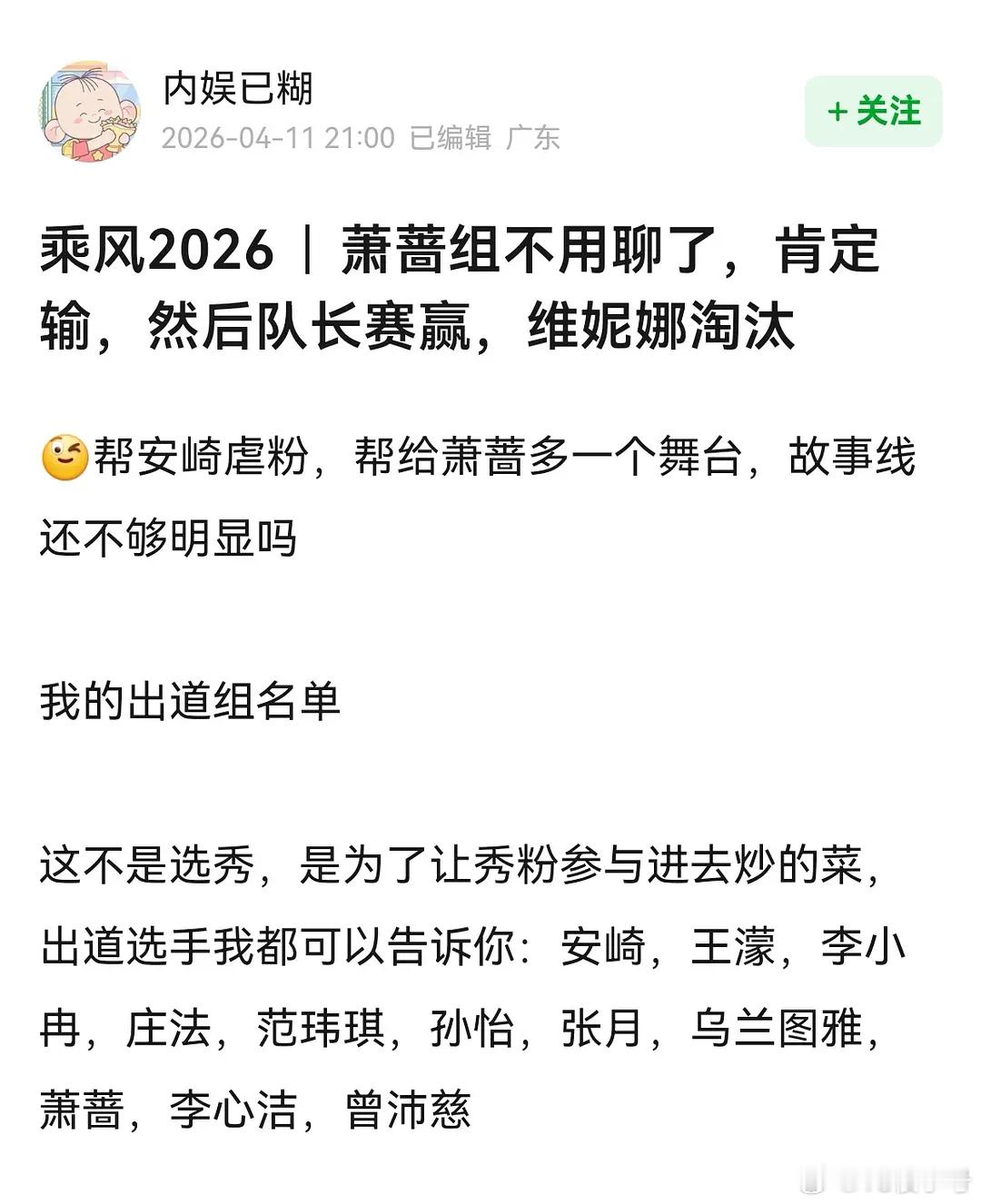Screen dimensions: 981x1204
Task: Click the cartoon baby avatar picture
Action: 94,109
